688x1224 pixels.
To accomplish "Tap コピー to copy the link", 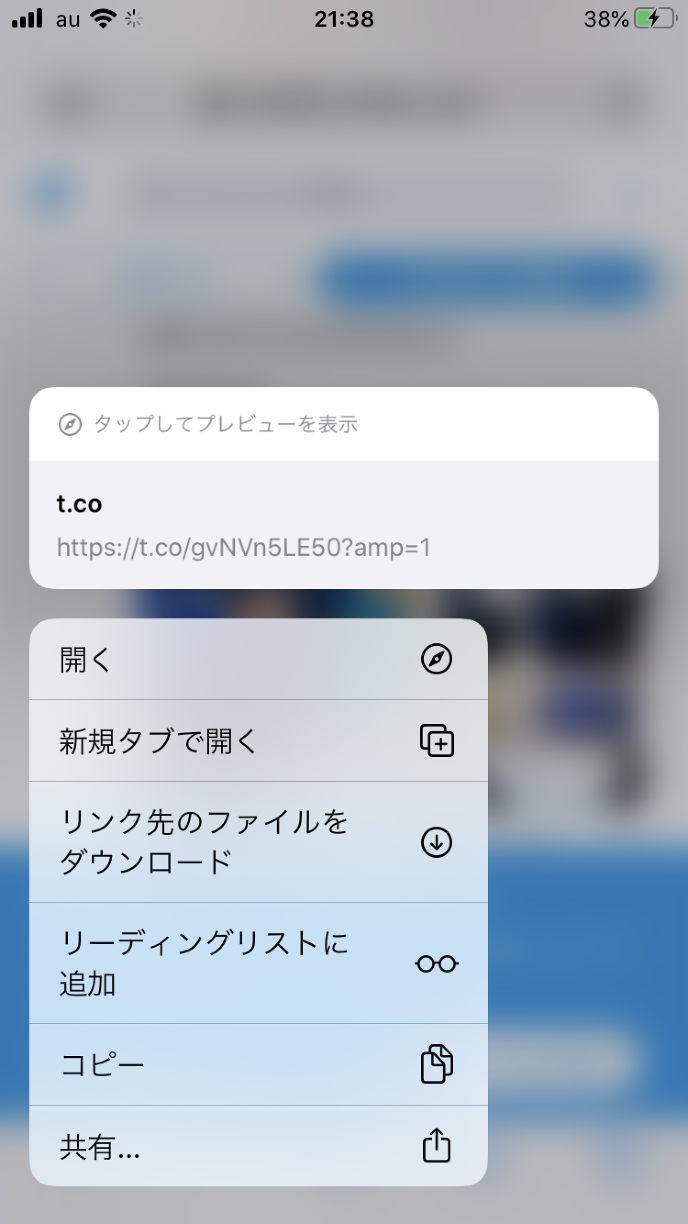I will pos(258,1064).
